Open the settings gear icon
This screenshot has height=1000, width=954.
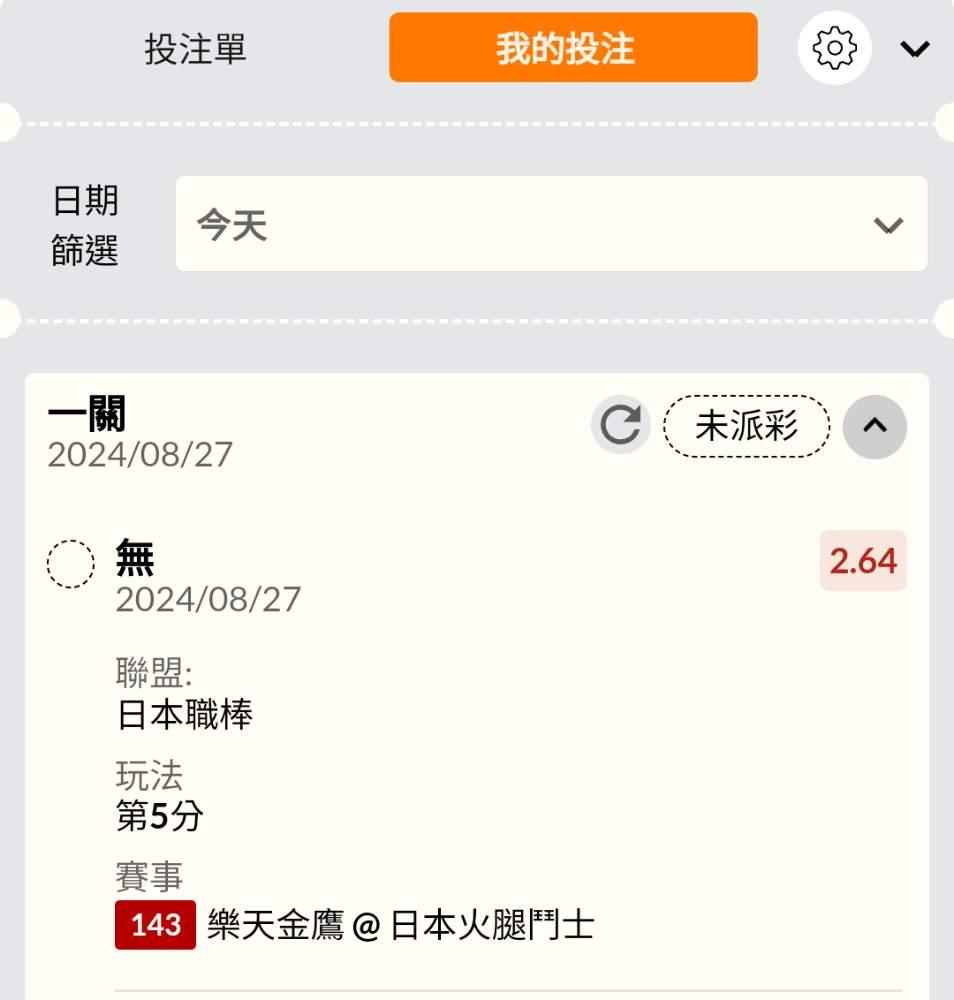coord(834,48)
